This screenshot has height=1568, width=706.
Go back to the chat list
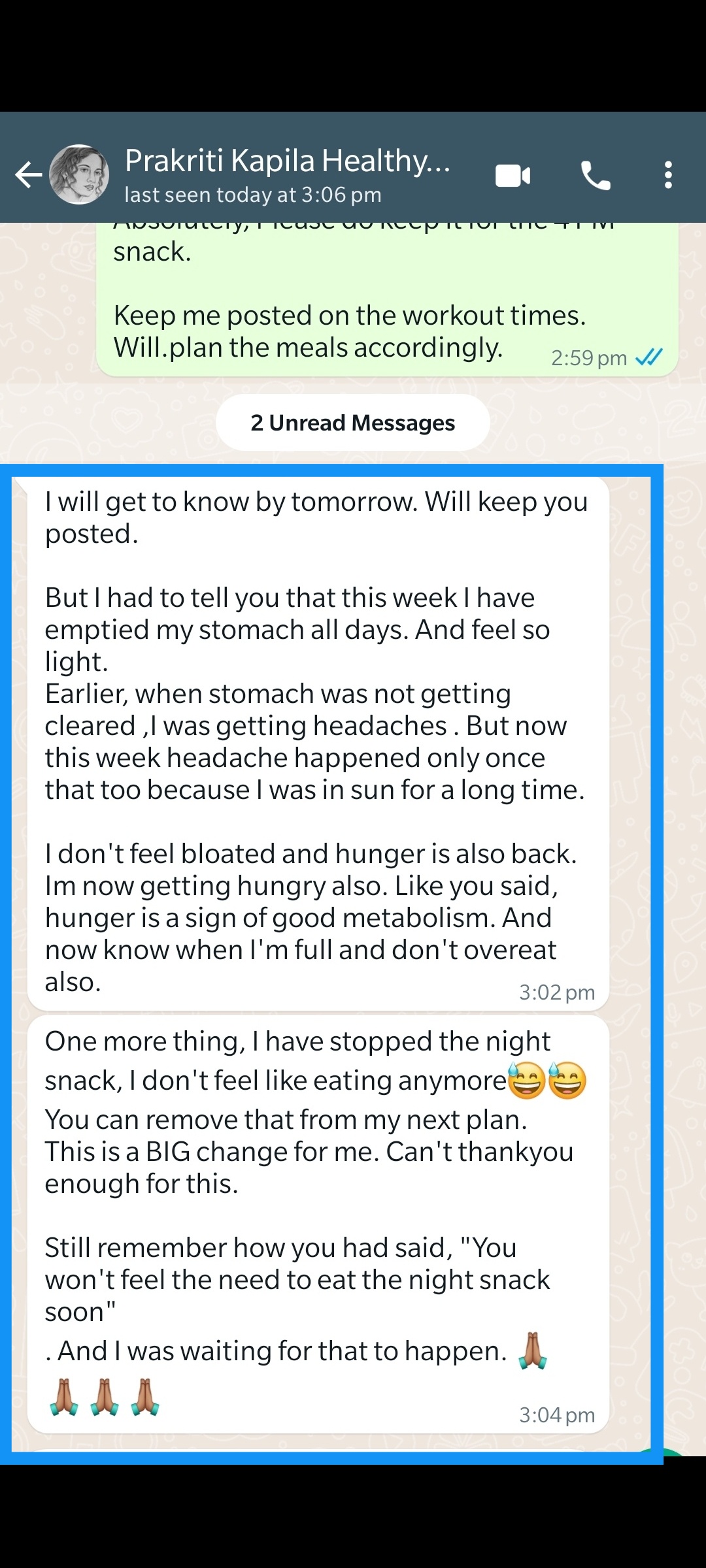[x=28, y=175]
